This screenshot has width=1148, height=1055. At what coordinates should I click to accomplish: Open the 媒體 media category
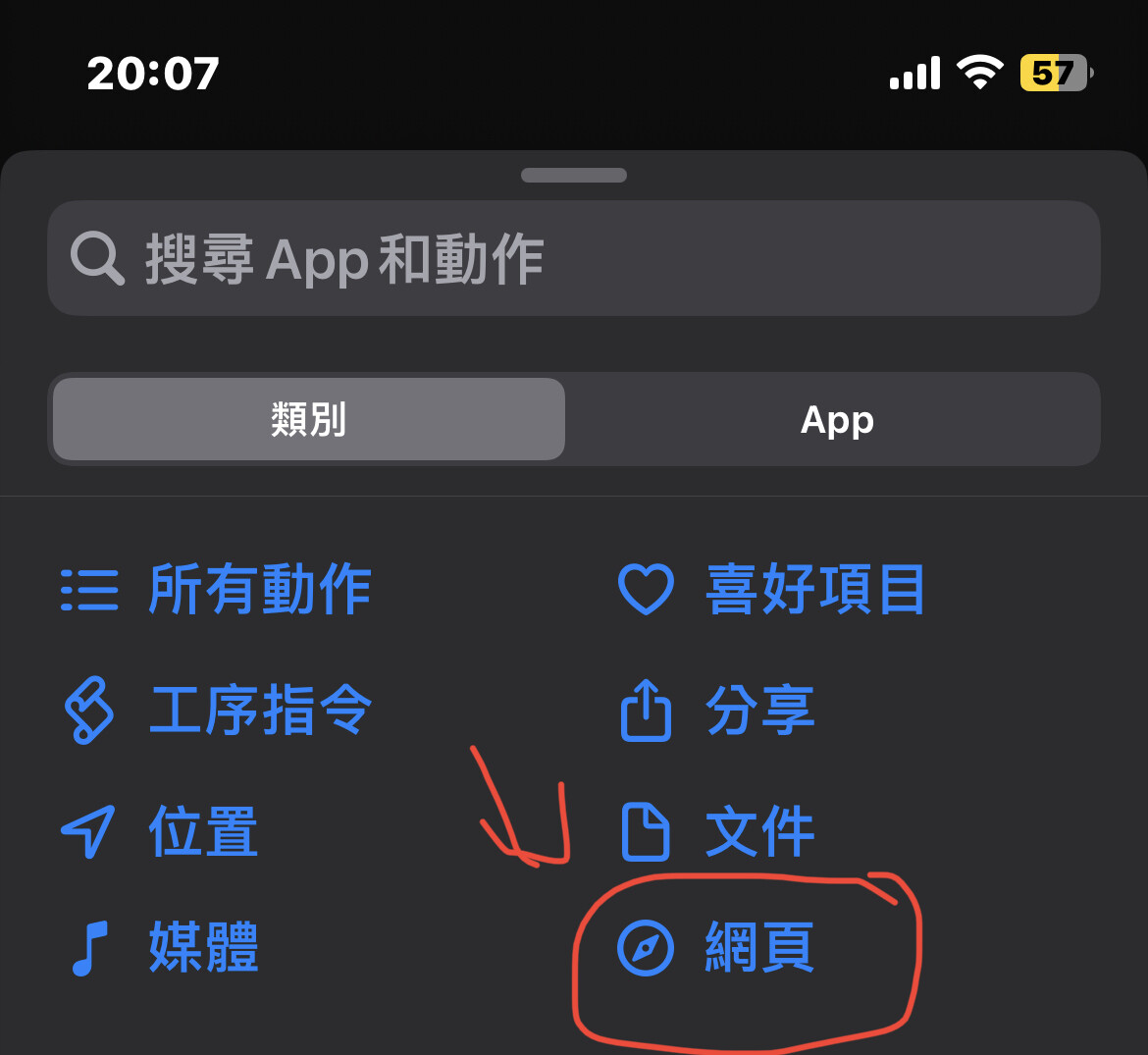tap(162, 948)
